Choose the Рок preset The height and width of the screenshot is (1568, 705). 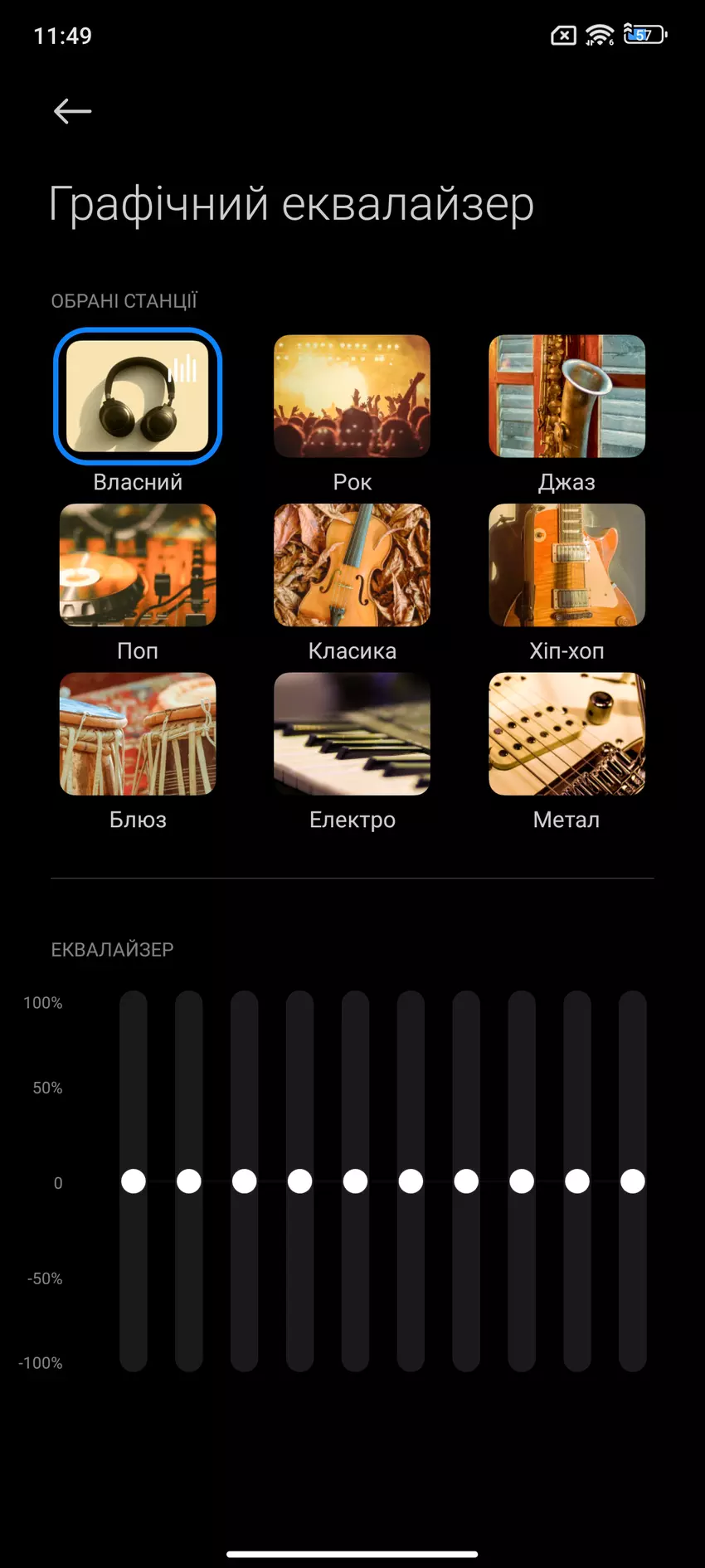[x=352, y=397]
